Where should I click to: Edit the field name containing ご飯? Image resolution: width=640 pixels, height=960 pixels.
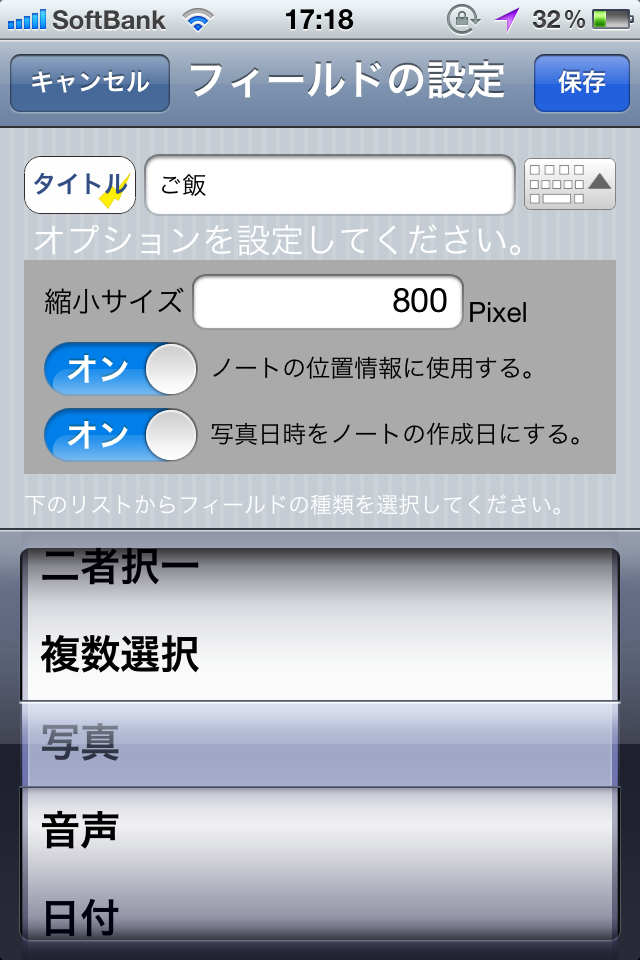pos(330,185)
